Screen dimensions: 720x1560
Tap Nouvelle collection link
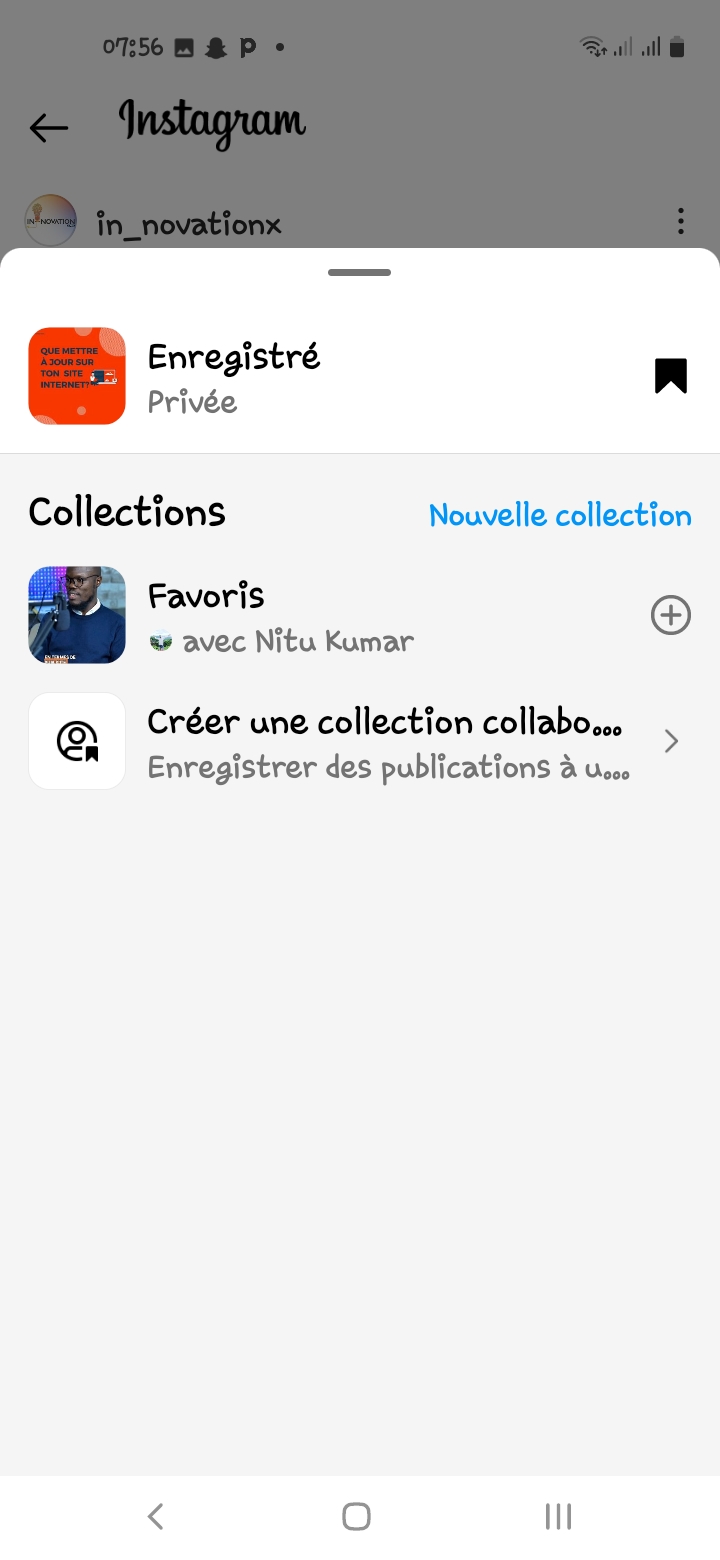coord(560,515)
